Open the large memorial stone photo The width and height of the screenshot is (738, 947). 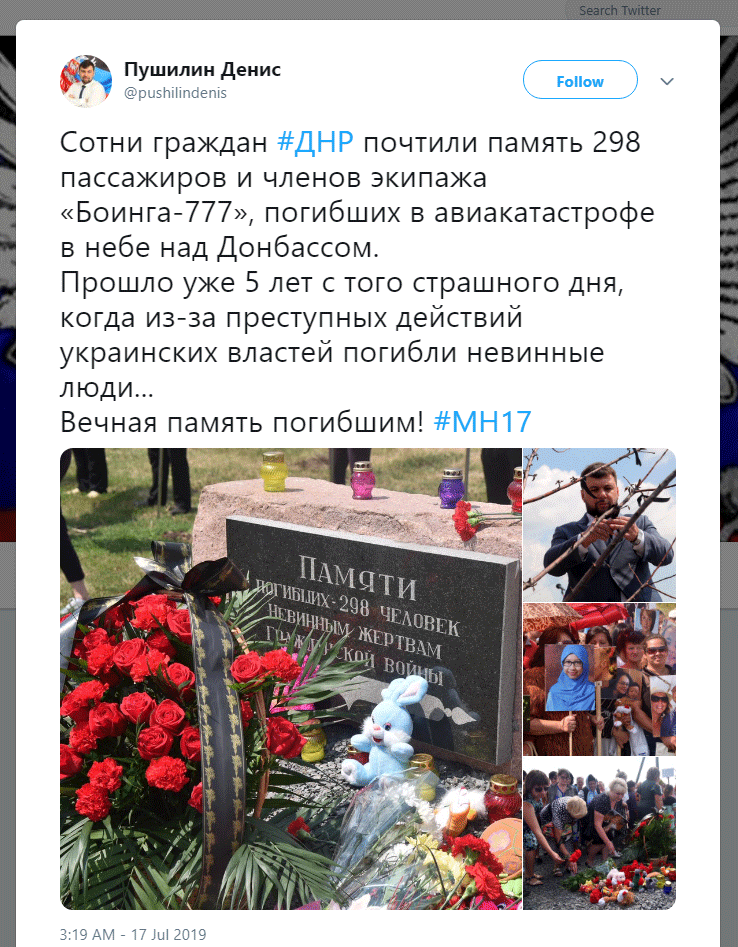(291, 678)
